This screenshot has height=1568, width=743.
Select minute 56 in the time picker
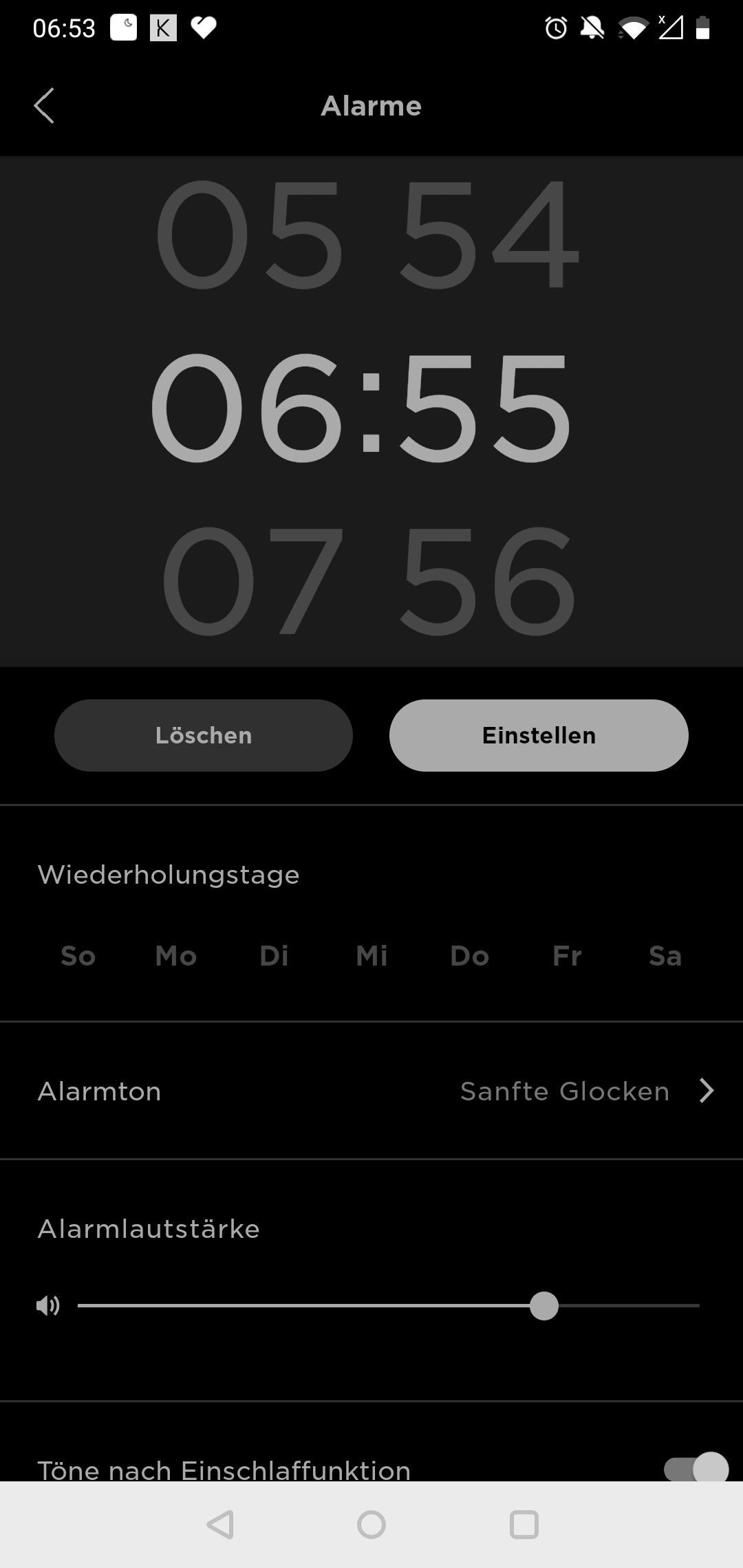point(487,581)
